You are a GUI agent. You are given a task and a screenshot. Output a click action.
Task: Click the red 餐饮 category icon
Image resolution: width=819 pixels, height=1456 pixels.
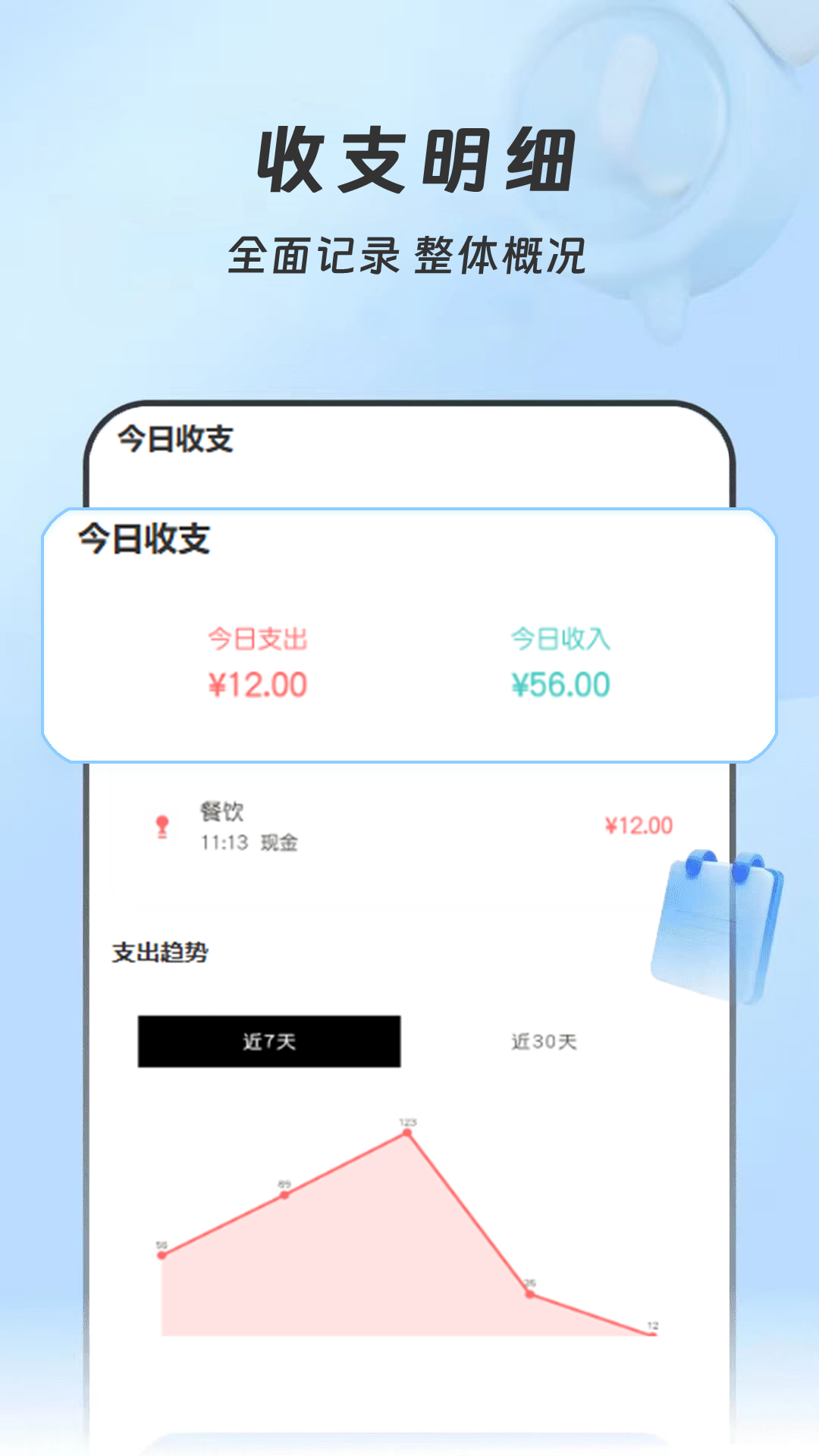tap(161, 827)
